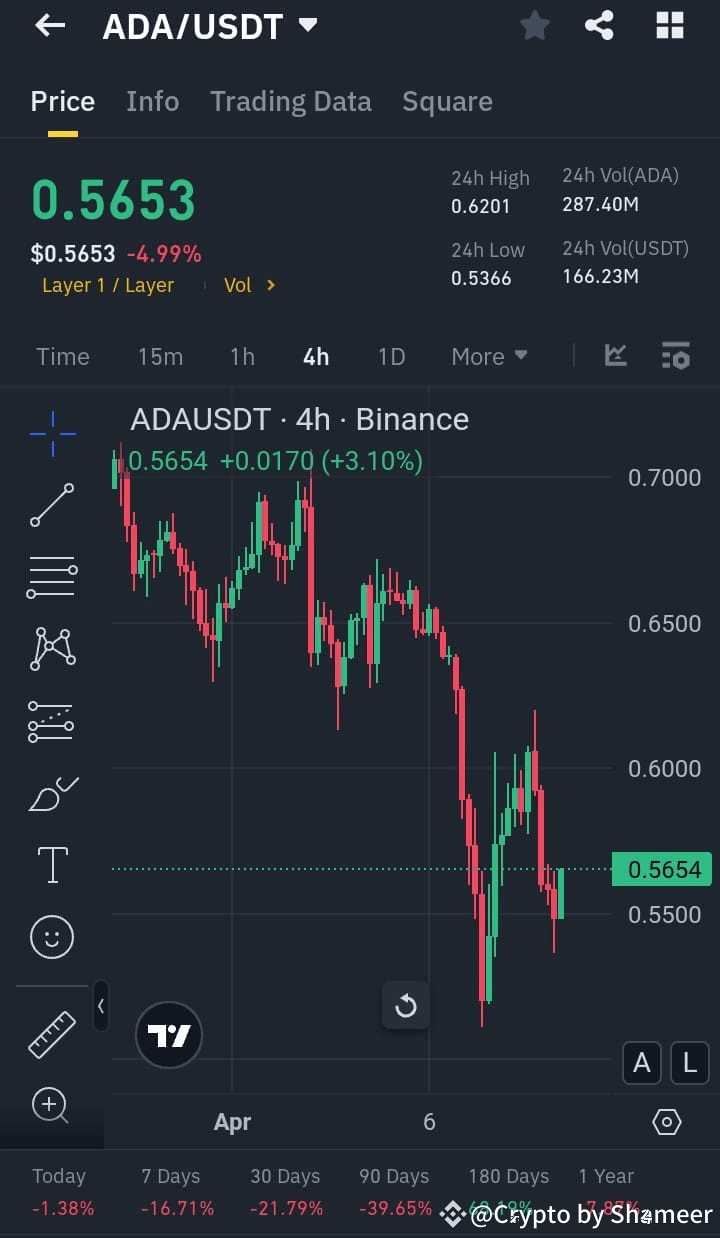The height and width of the screenshot is (1238, 720).
Task: Open the ADA/USDT pair selector
Action: point(210,26)
